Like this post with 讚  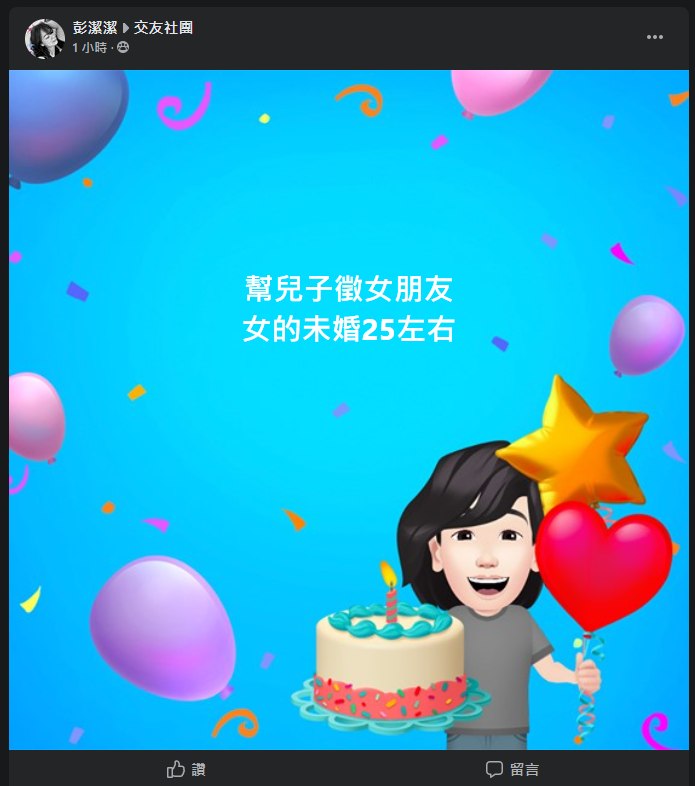(186, 769)
